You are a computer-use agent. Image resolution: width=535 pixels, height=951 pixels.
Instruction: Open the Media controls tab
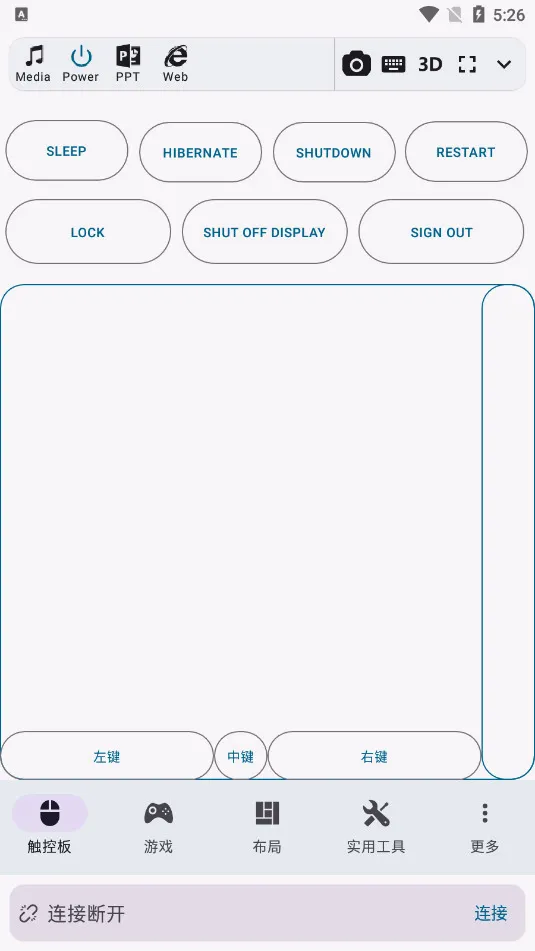33,64
